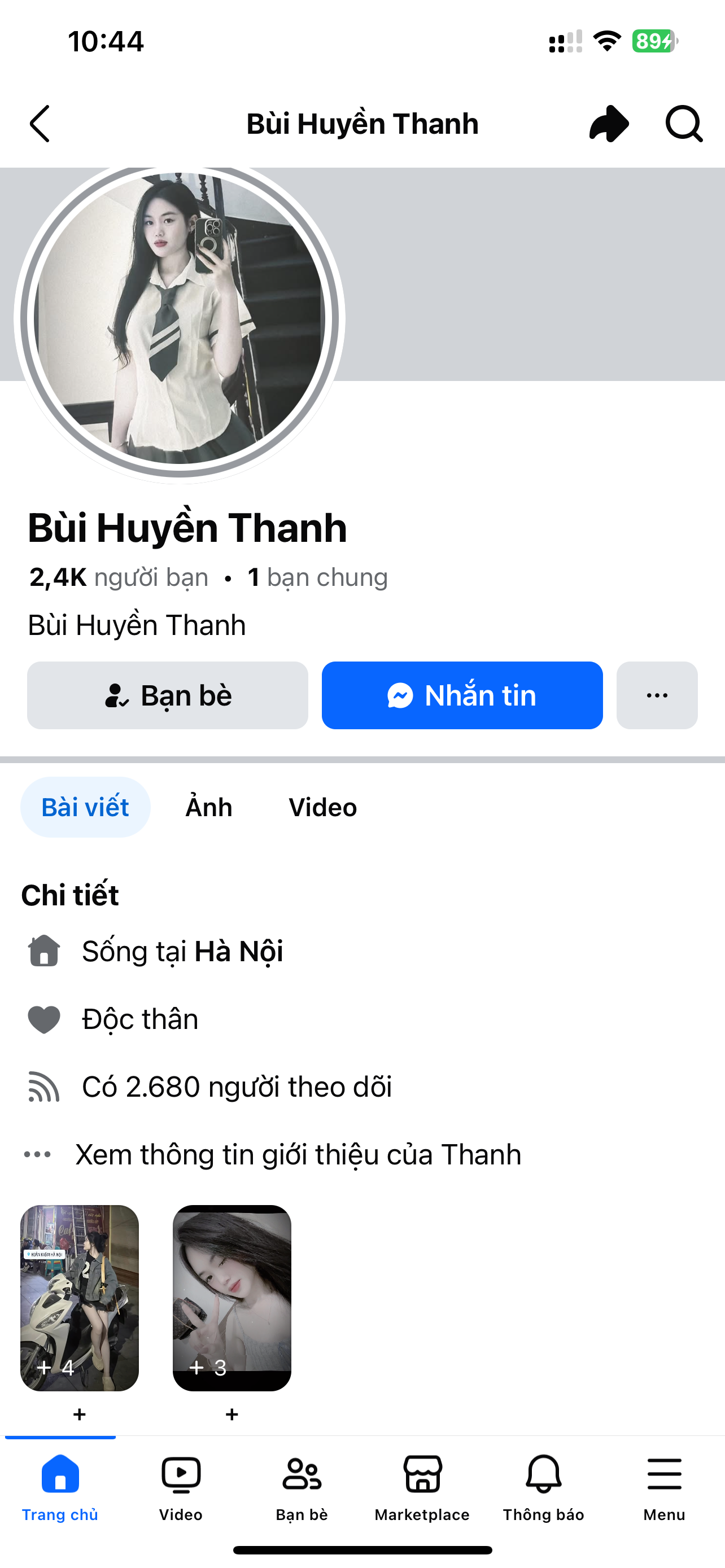
Task: Go back from the profile page
Action: 40,124
